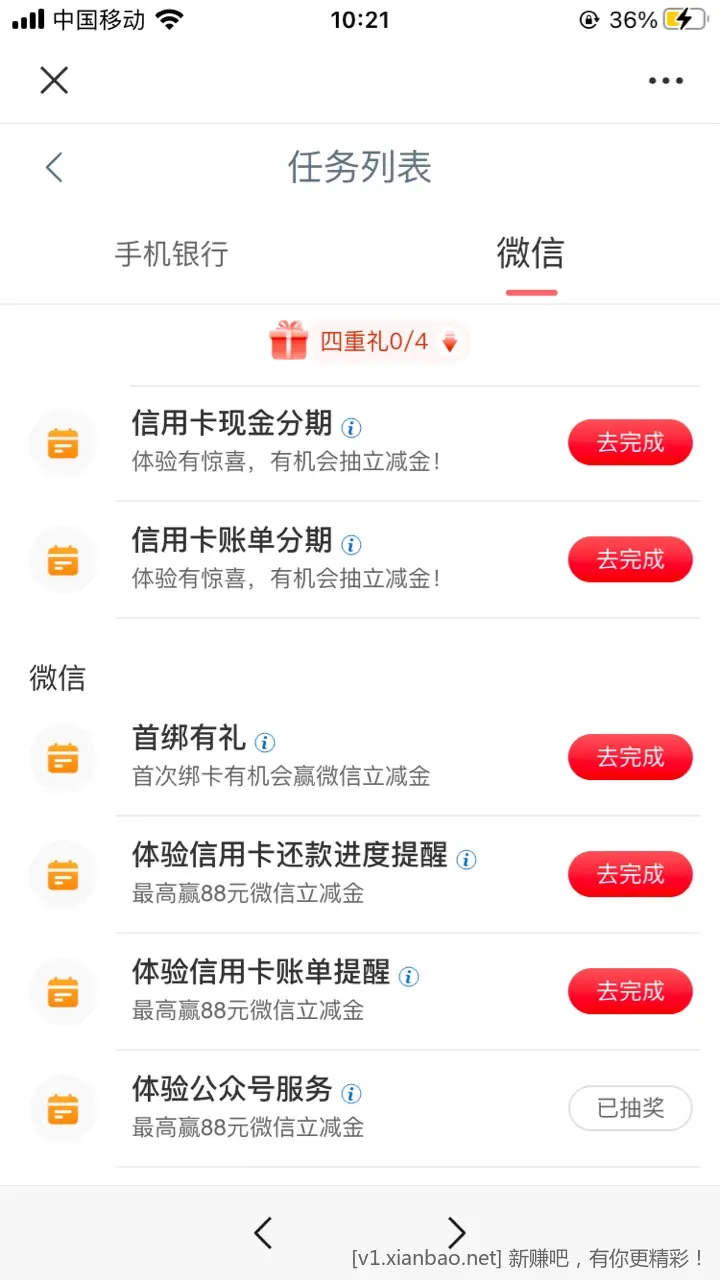Tap 已抽奖 button for 体验公众号服务

630,1108
